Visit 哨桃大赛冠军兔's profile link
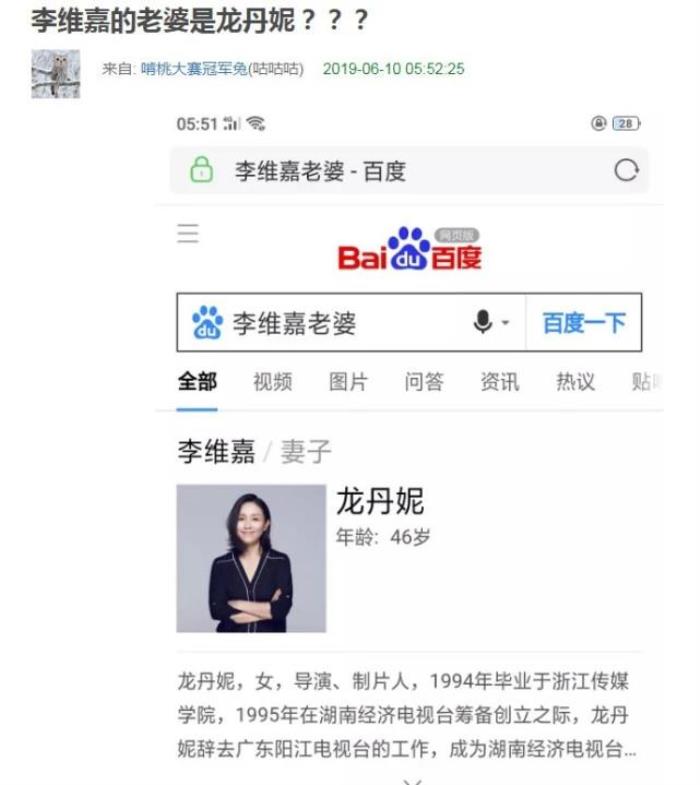 194,69
